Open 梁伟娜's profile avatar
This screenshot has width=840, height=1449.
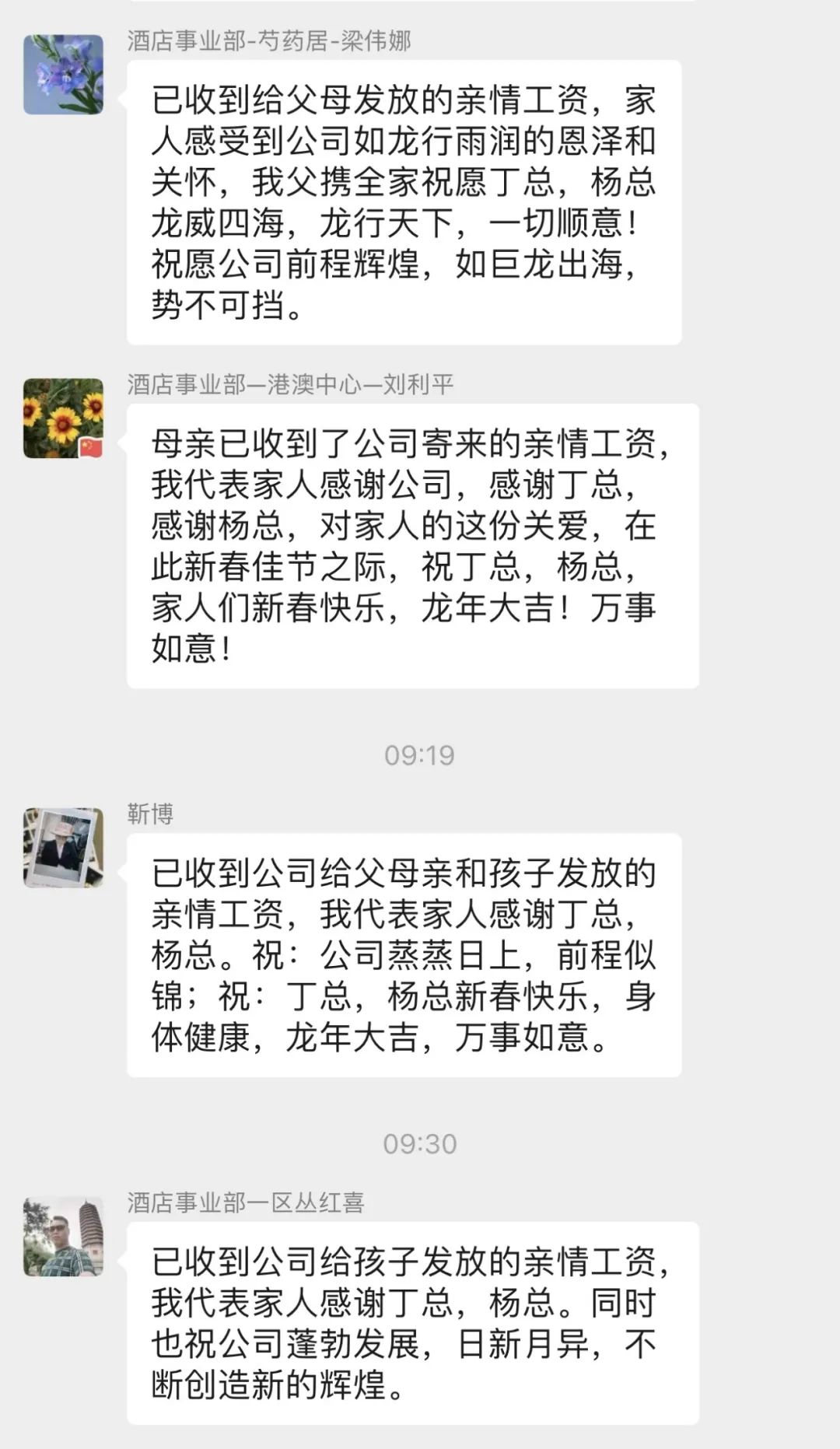tap(63, 75)
